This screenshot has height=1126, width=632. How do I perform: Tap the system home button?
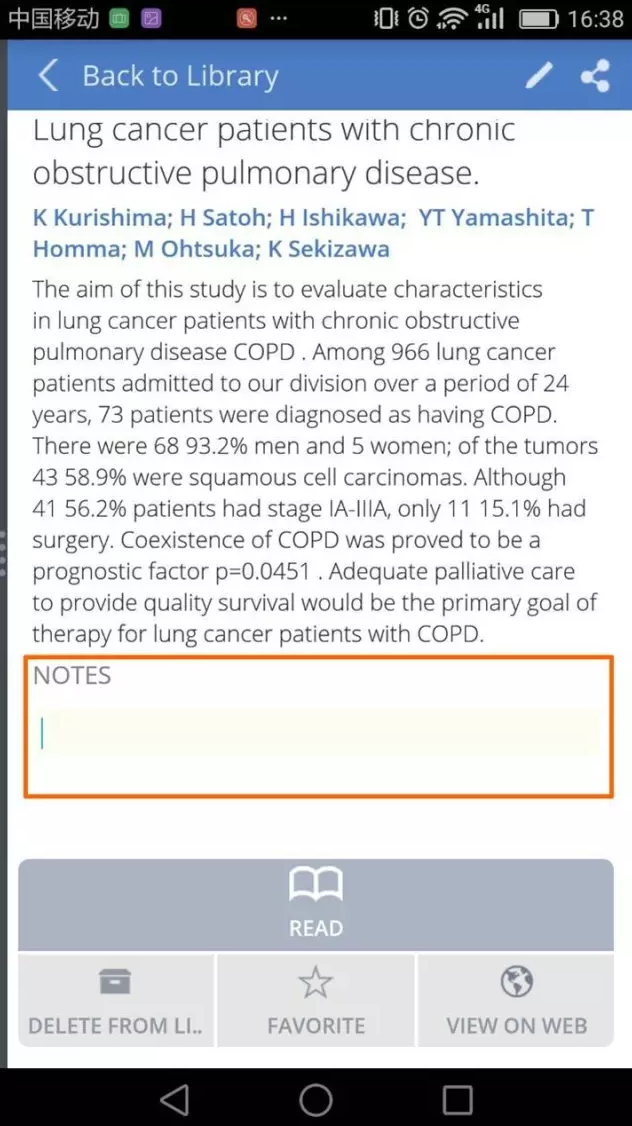[316, 1099]
